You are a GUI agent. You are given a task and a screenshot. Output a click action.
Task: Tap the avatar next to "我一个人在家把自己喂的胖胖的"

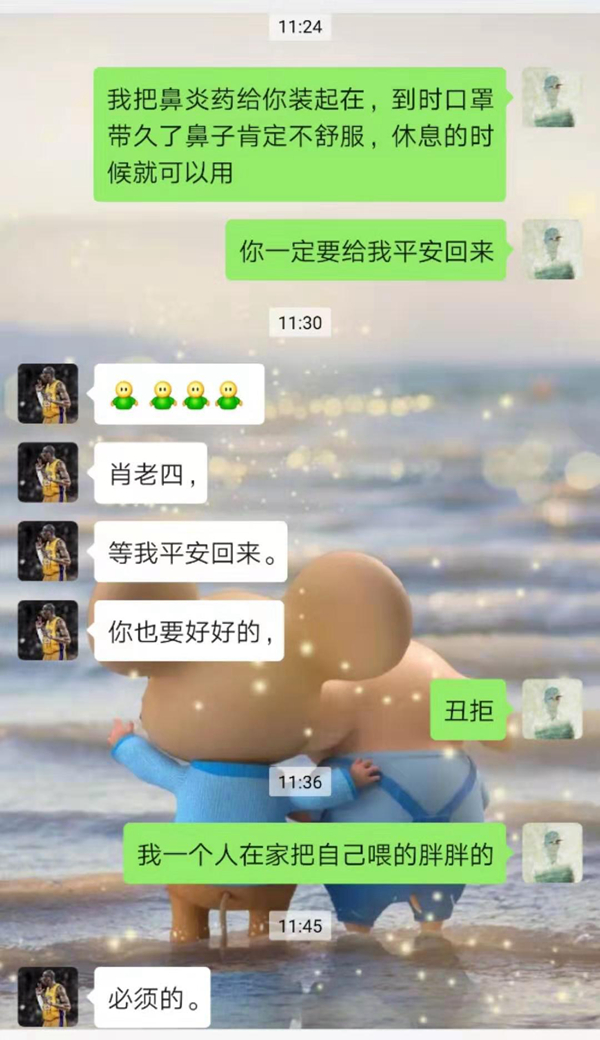(x=552, y=853)
